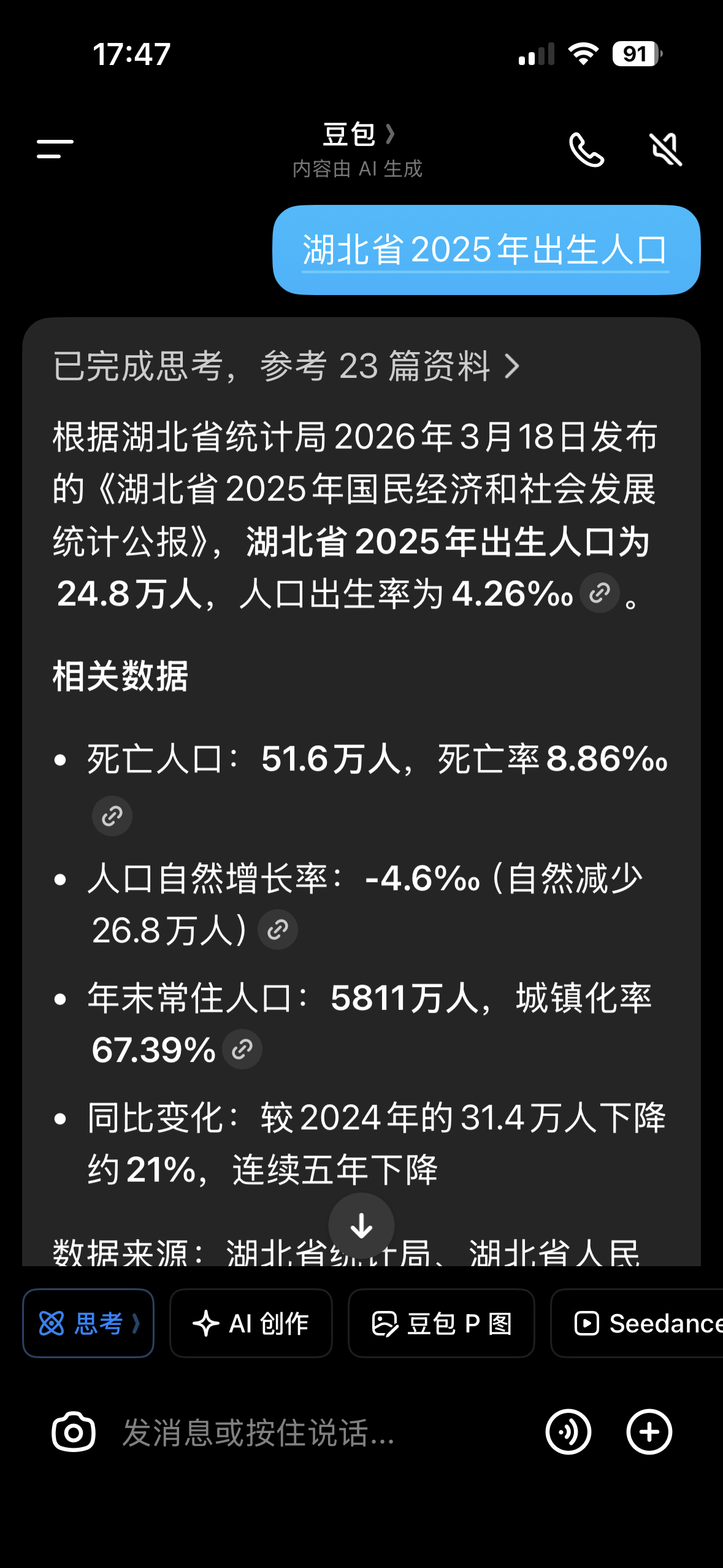Focus the 发消息或按住说话 input field
Screen dimensions: 723x1568
click(x=319, y=1432)
